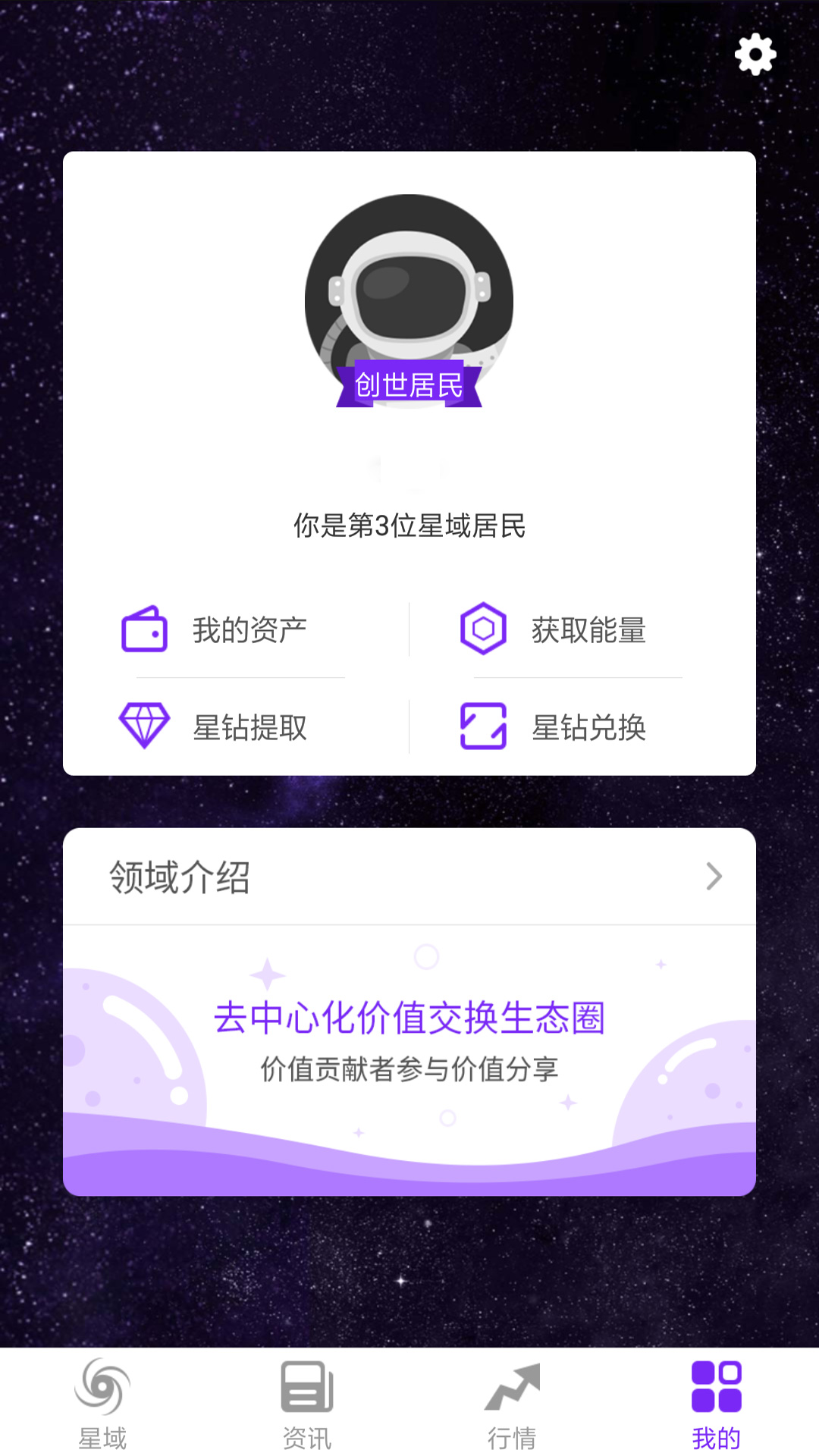
Task: Expand the 领域介绍 row
Action: coord(409,877)
